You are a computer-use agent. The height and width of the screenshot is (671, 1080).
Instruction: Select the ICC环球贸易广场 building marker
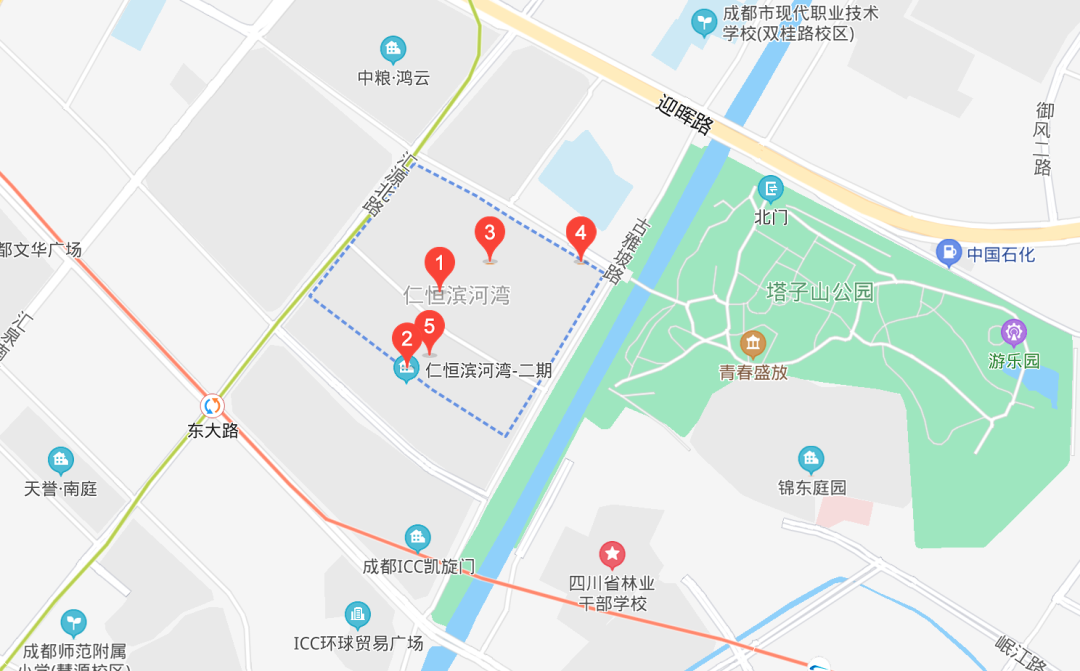coord(357,615)
